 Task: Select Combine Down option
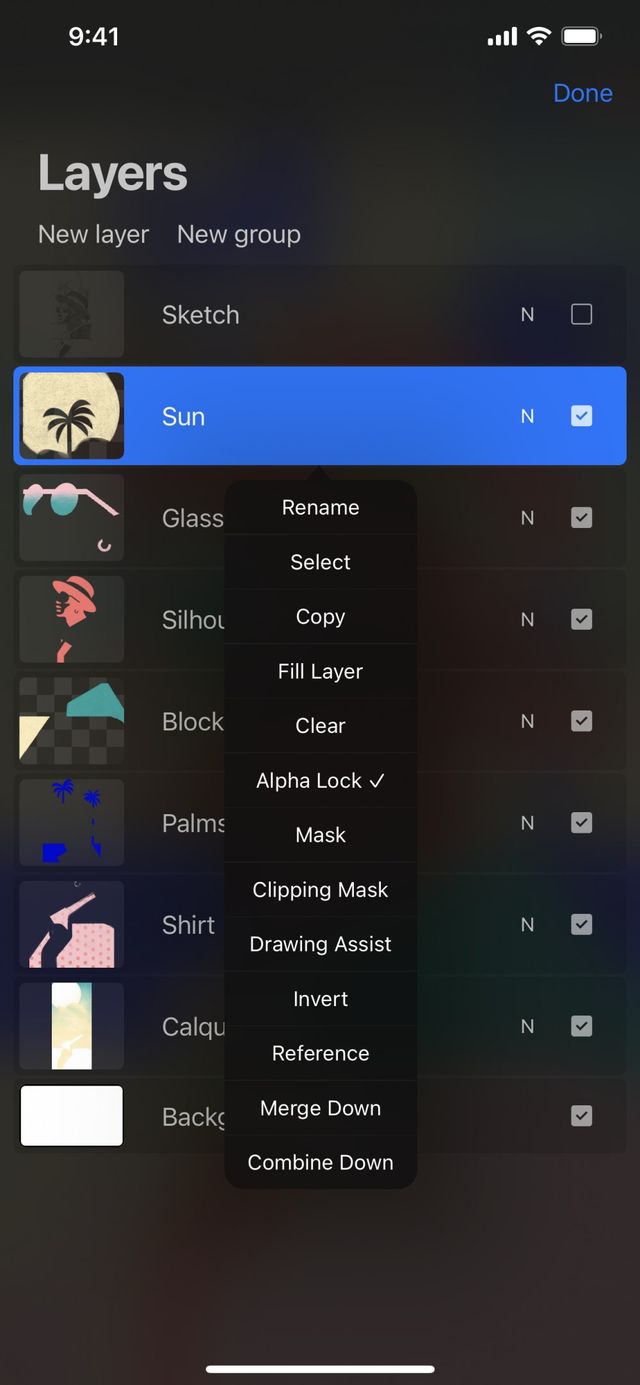(x=320, y=1162)
